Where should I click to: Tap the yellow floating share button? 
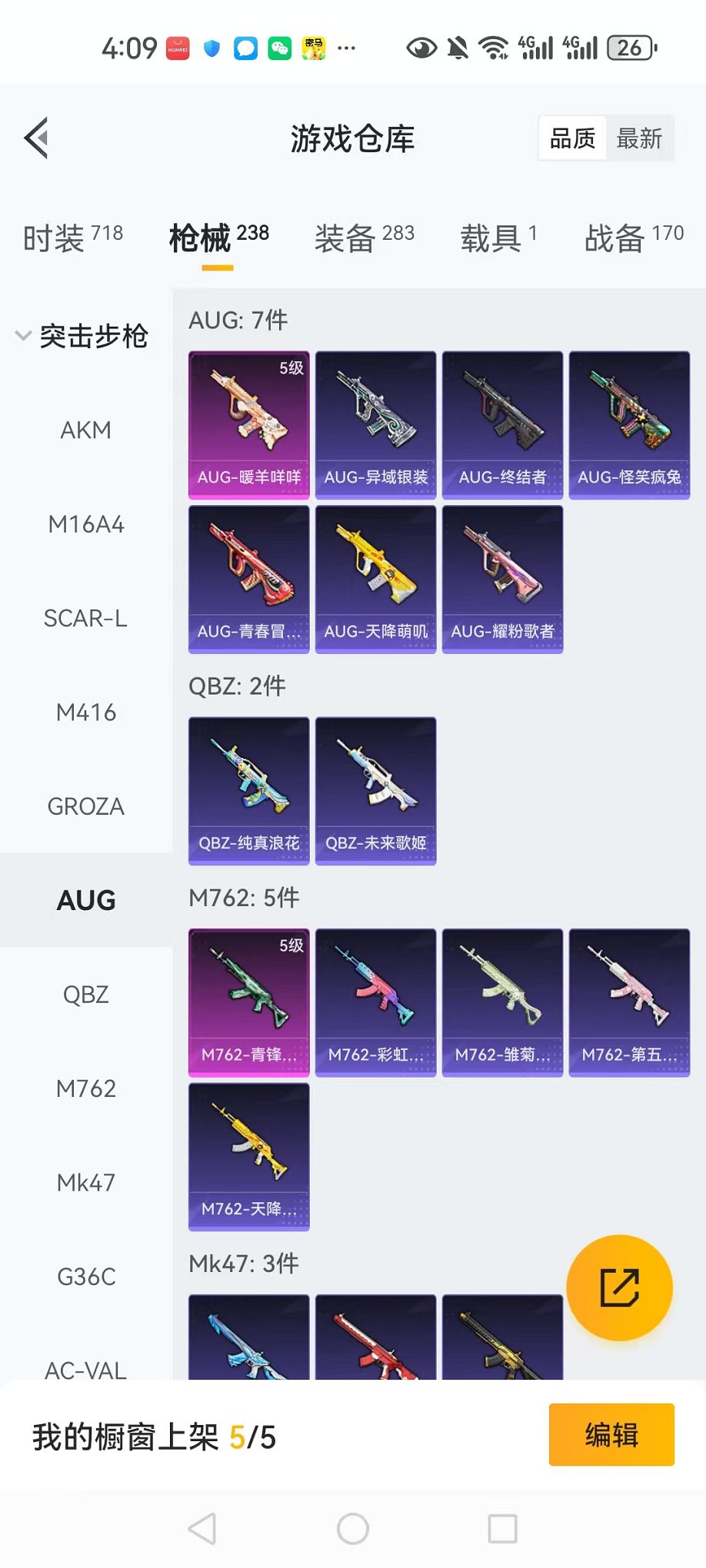point(619,1287)
